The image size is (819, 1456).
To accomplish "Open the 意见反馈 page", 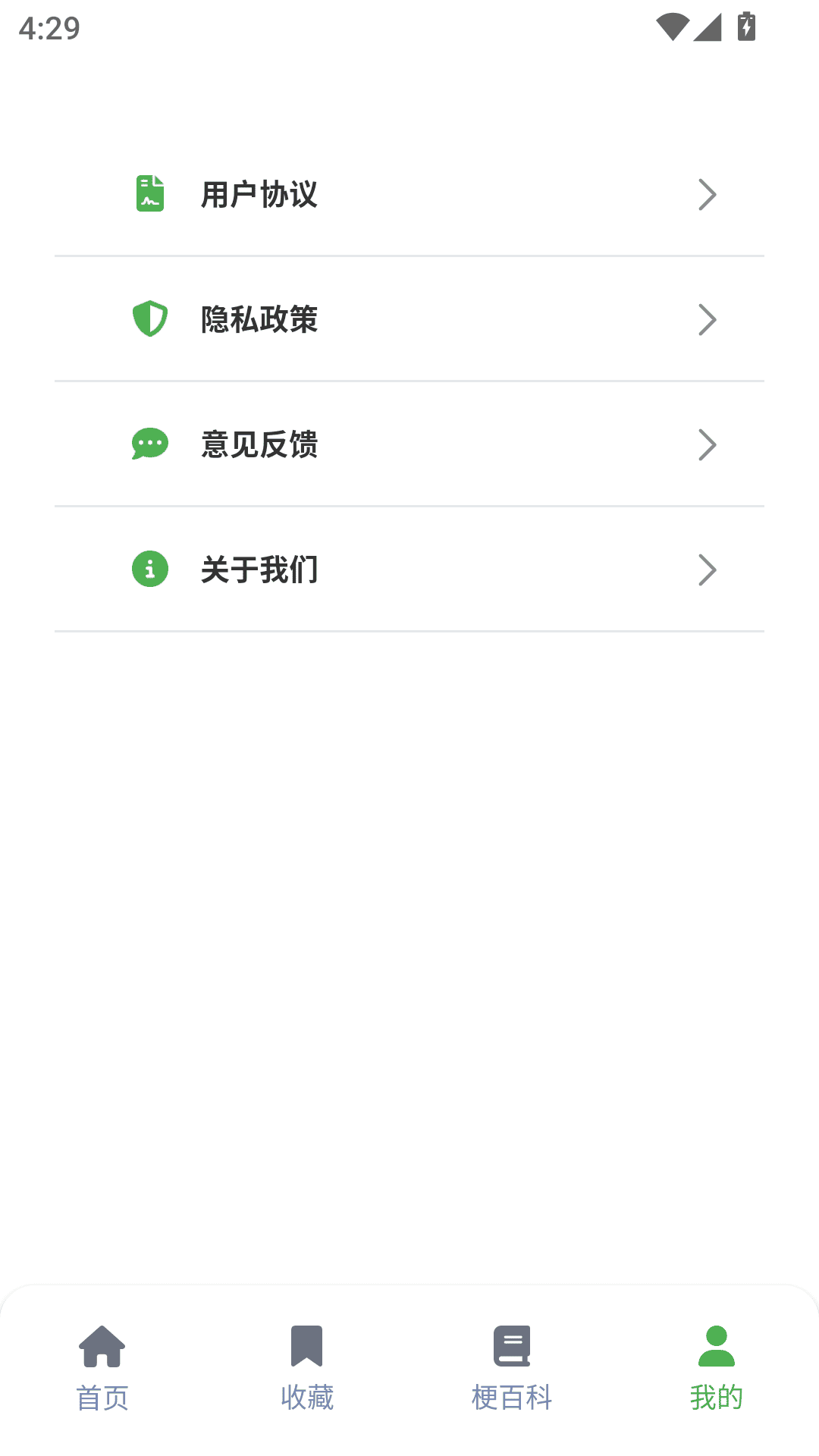I will point(259,444).
